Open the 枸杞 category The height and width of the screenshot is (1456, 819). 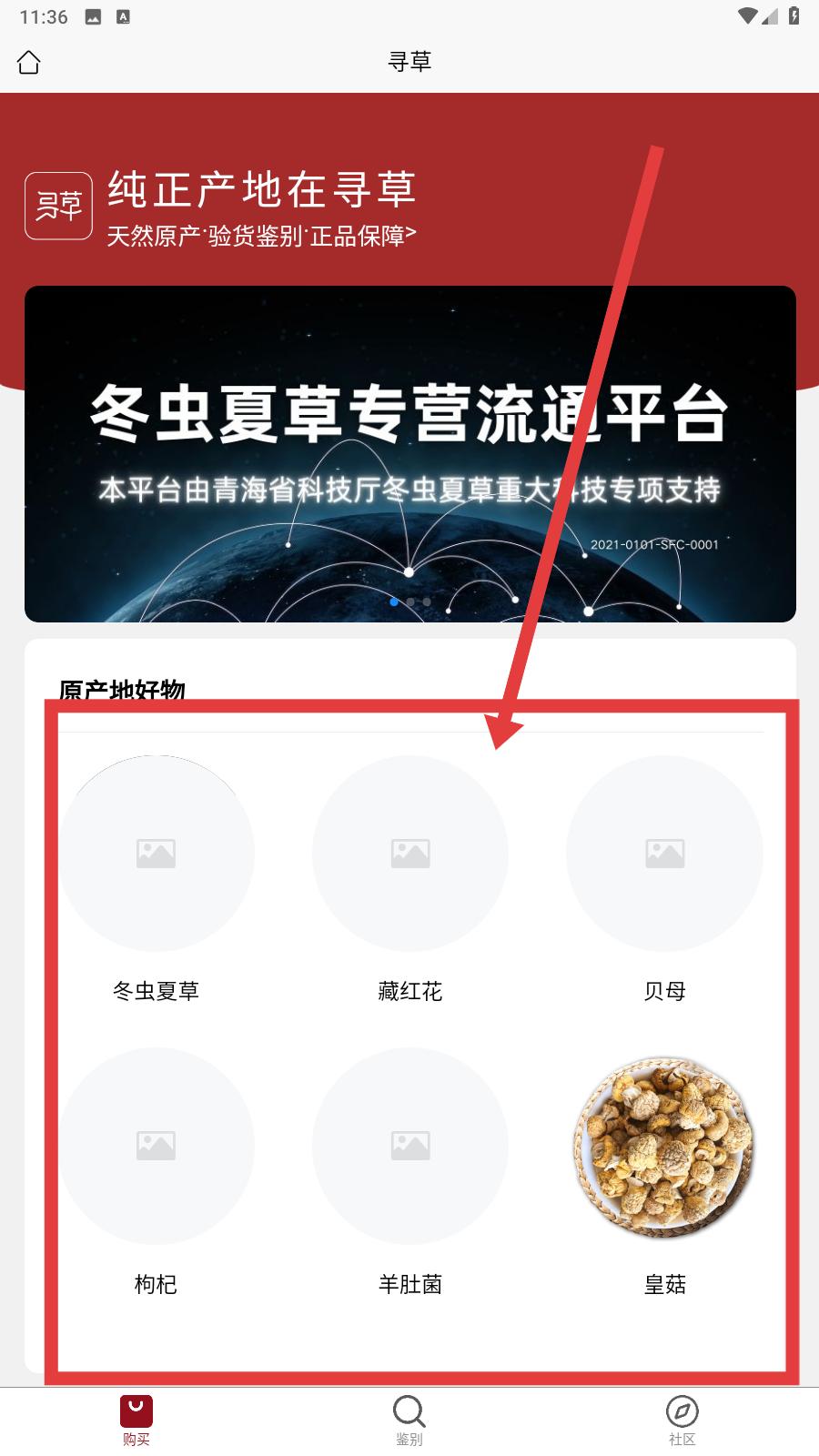coord(156,1173)
